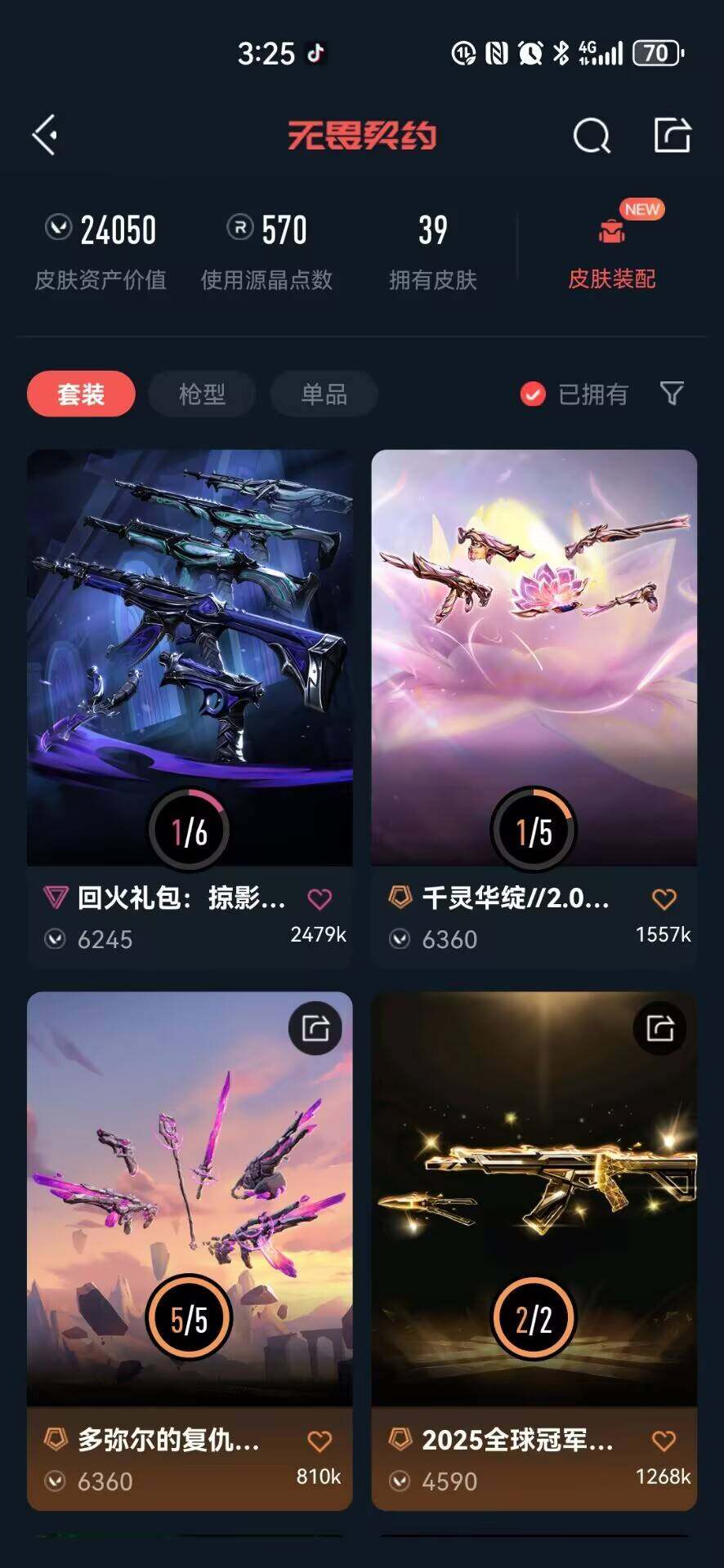The height and width of the screenshot is (1568, 724).
Task: Go back using the top-left arrow
Action: click(45, 135)
